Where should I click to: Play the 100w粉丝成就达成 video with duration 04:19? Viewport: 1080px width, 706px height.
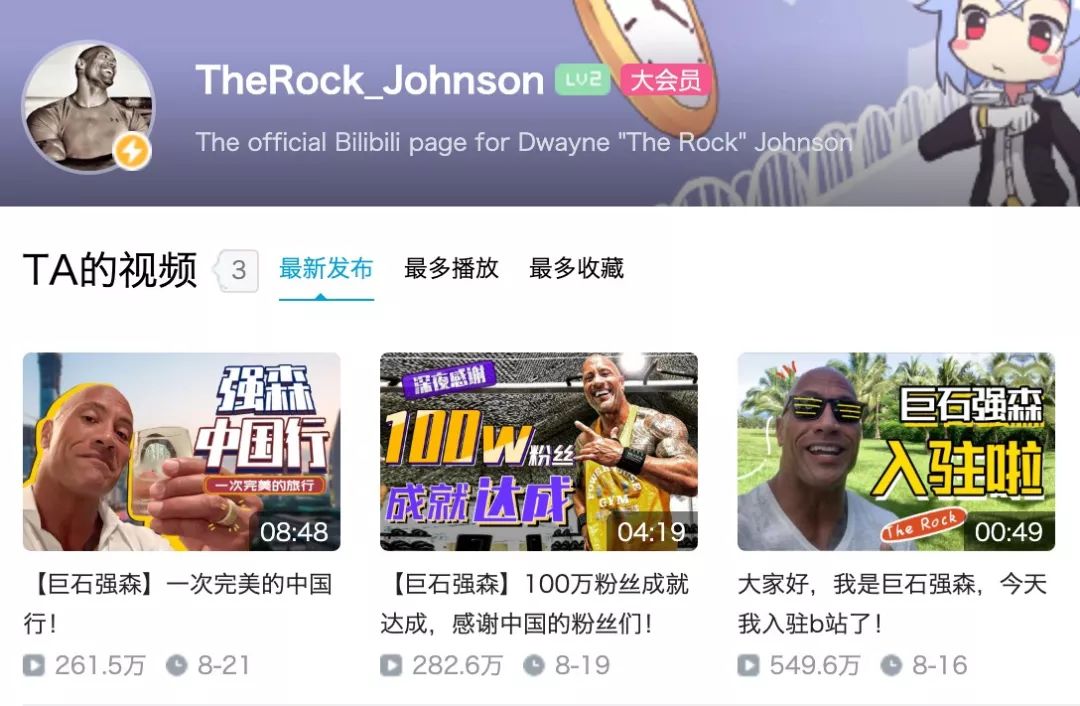tap(538, 451)
